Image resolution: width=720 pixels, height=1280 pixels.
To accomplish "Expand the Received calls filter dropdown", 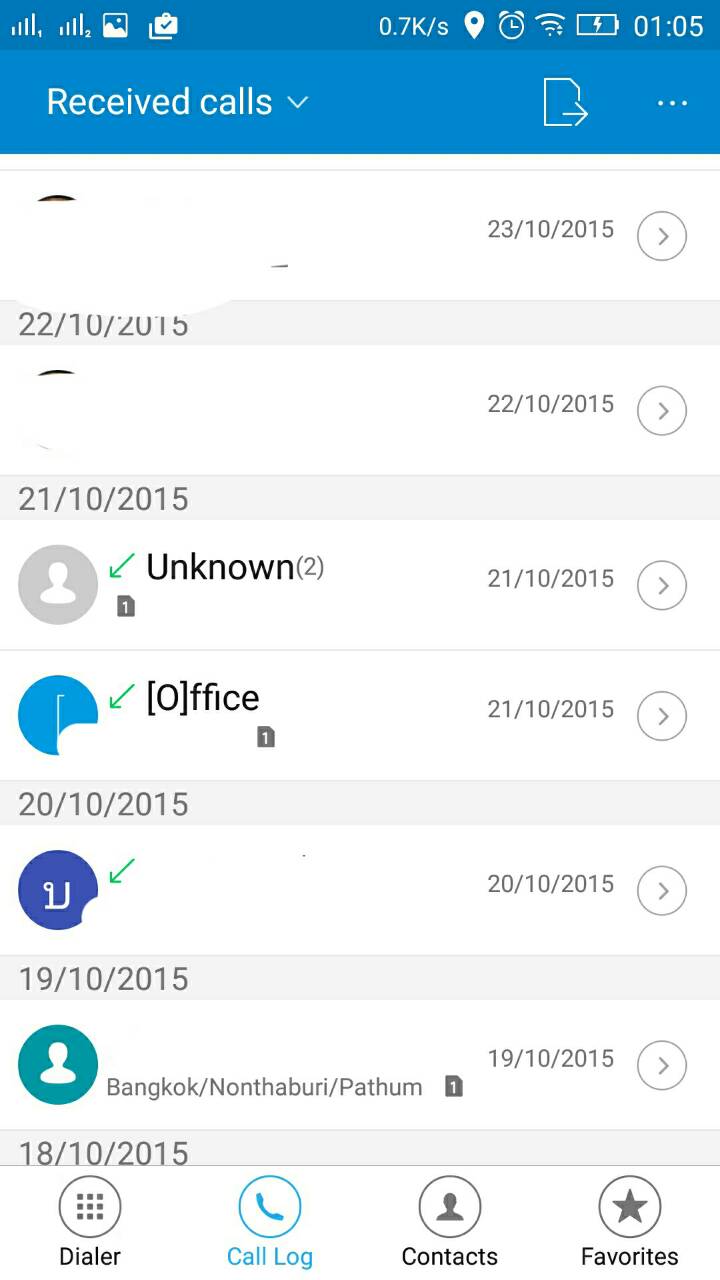I will coord(178,102).
